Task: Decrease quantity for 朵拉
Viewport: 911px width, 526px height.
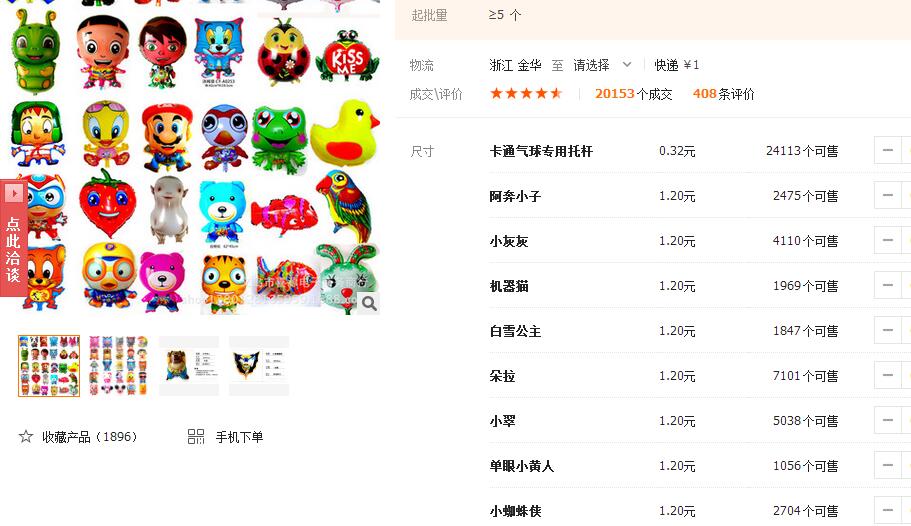Action: pos(887,376)
